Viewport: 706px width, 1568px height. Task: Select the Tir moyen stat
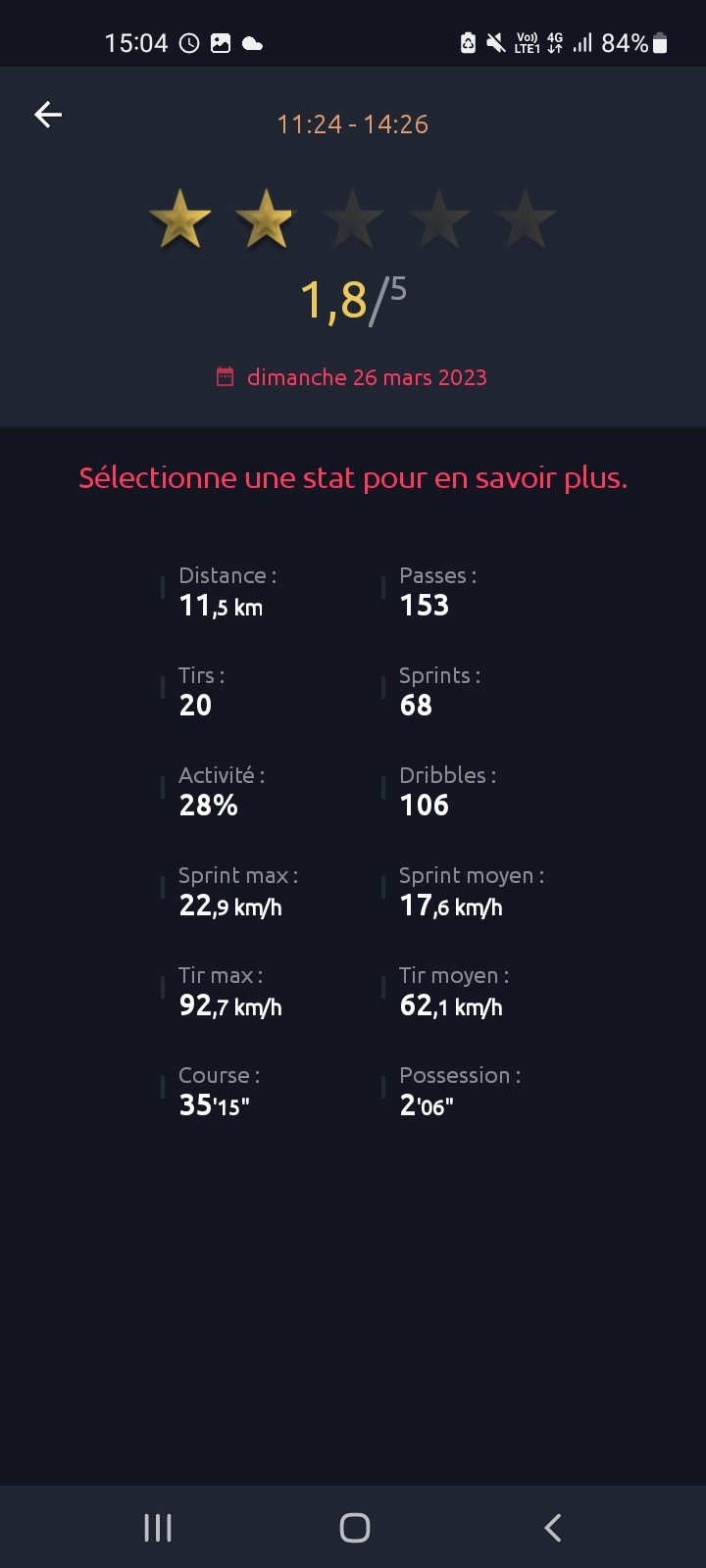453,992
